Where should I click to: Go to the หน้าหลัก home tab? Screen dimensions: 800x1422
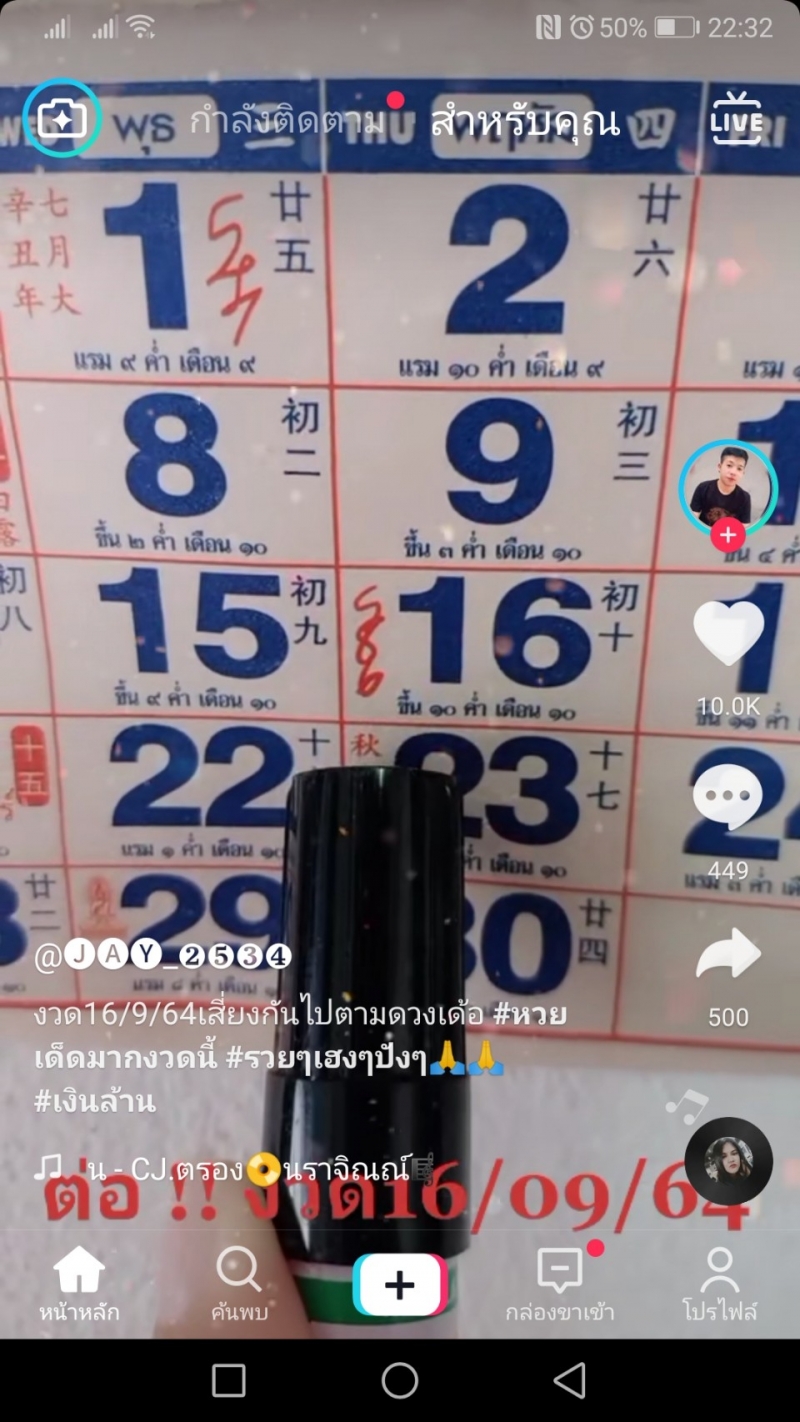(x=79, y=1283)
